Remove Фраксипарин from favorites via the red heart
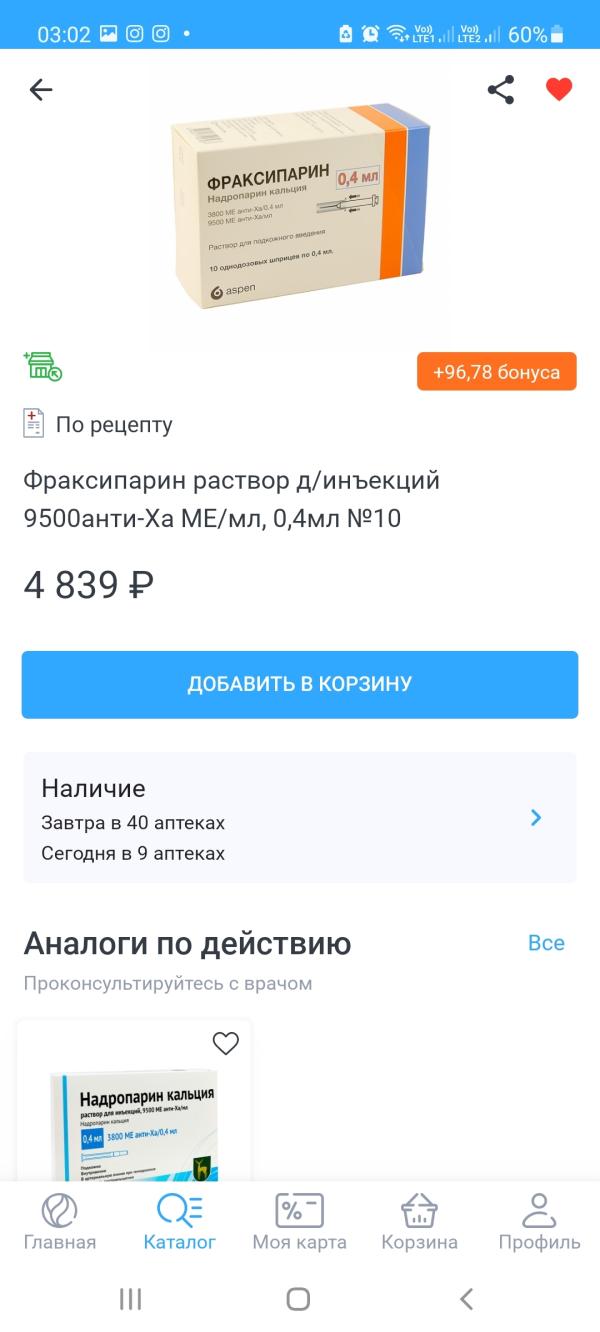The height and width of the screenshot is (1332, 600). [559, 90]
